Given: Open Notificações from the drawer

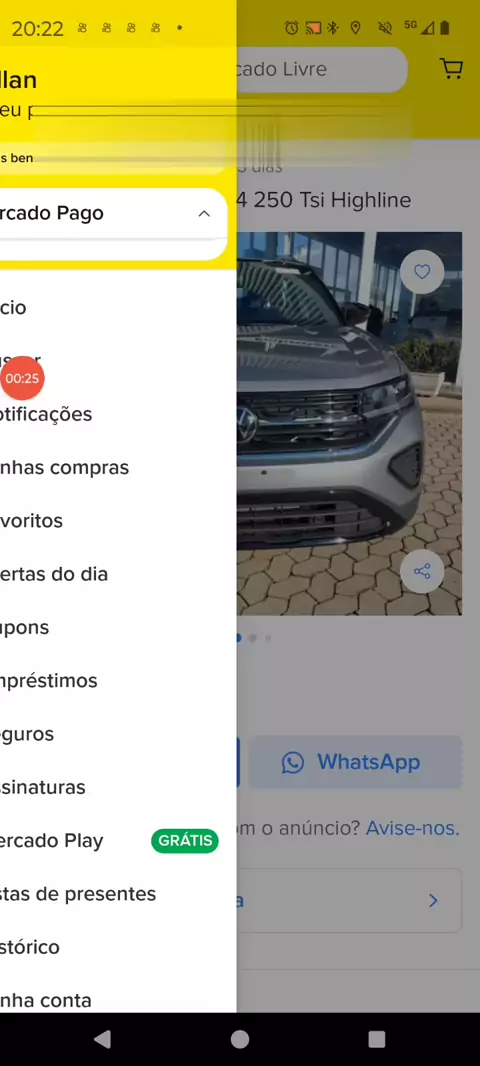Looking at the screenshot, I should tap(118, 414).
